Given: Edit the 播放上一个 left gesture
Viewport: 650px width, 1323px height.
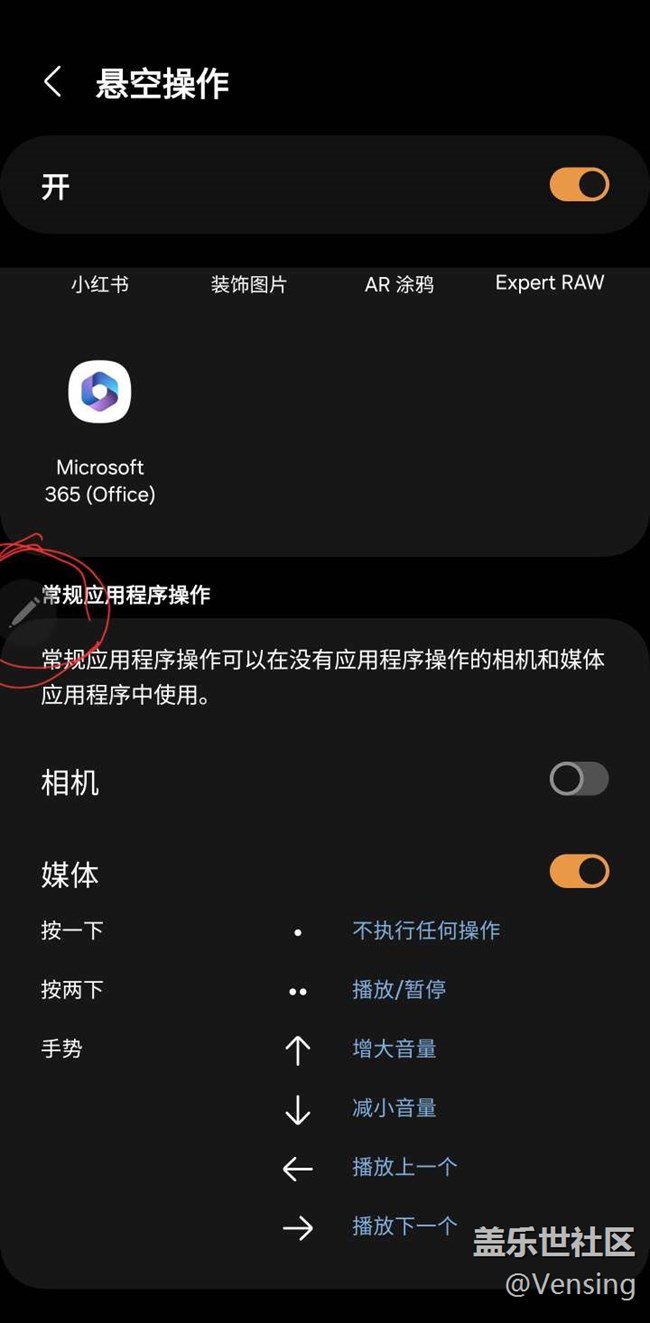Looking at the screenshot, I should tap(405, 1167).
